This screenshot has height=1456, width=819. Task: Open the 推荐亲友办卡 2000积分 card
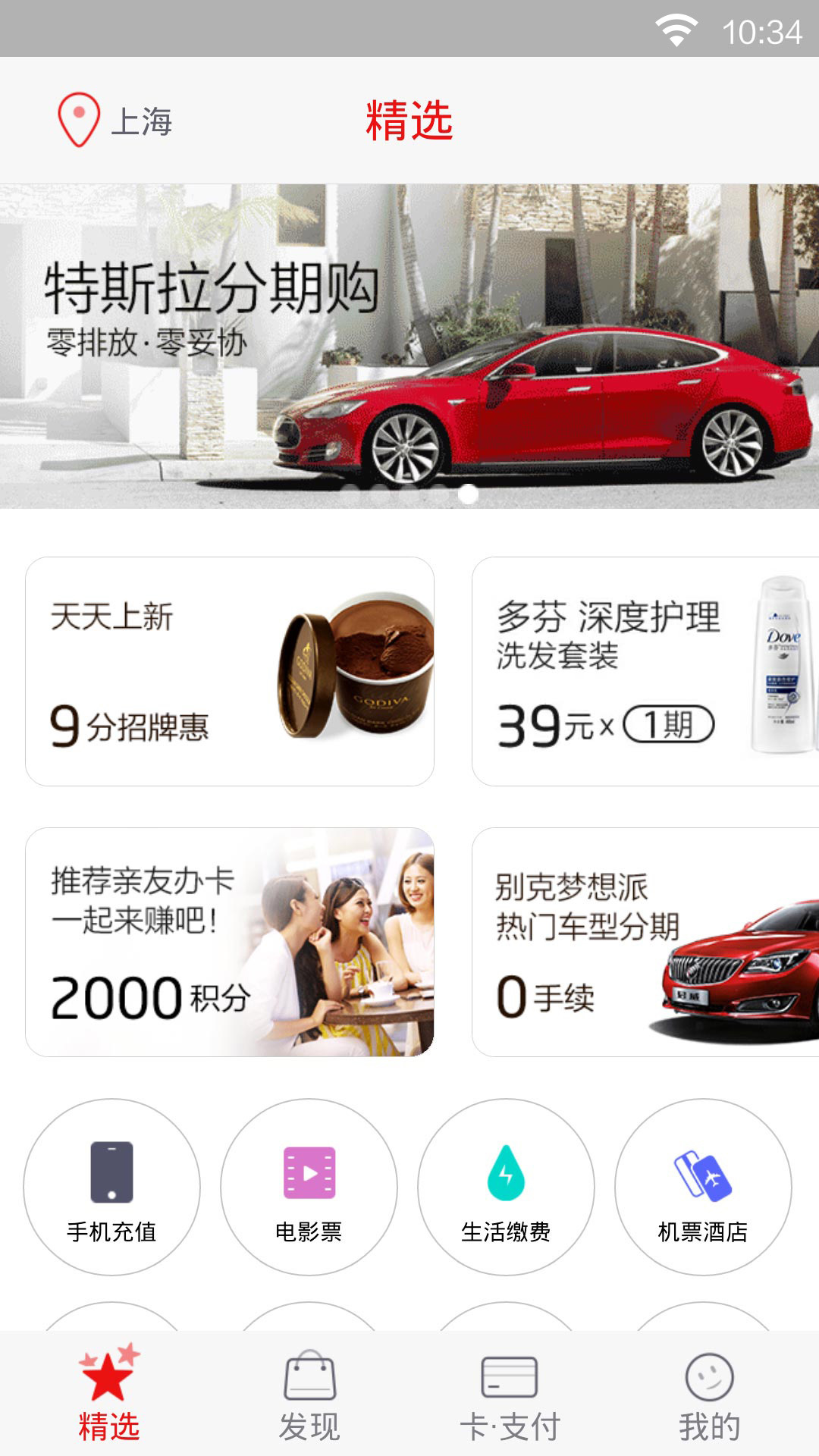[230, 942]
